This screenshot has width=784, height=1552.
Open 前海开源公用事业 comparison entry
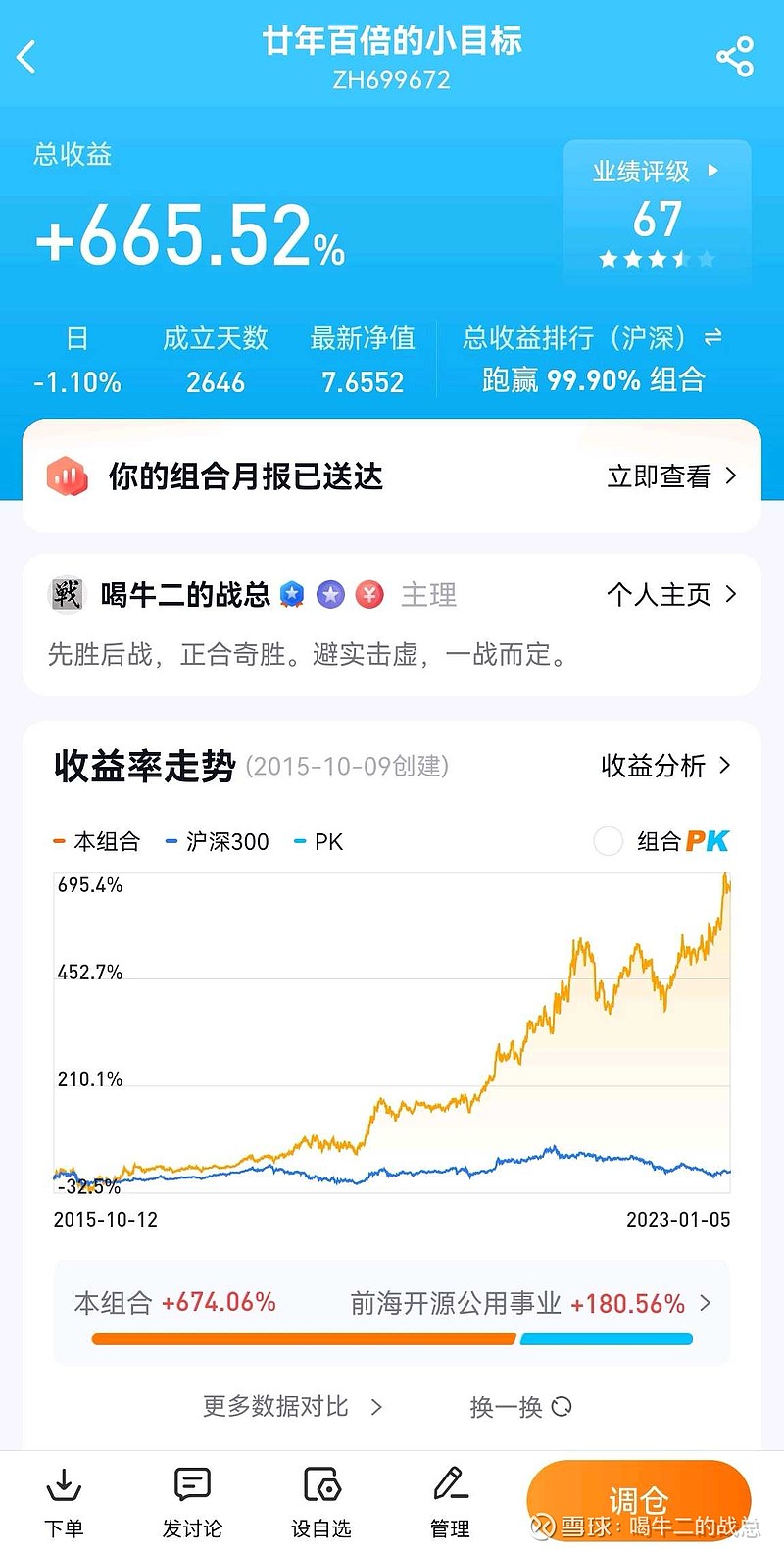point(530,1303)
